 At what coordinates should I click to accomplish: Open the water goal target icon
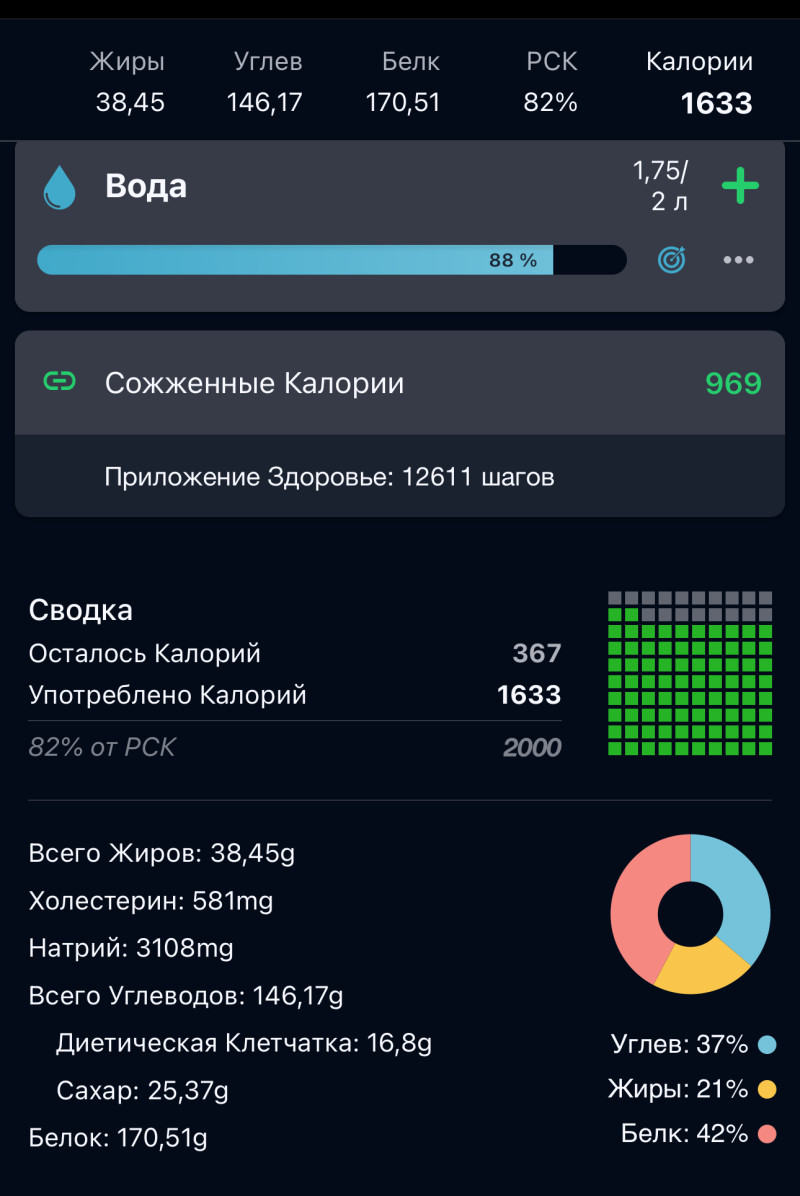672,260
